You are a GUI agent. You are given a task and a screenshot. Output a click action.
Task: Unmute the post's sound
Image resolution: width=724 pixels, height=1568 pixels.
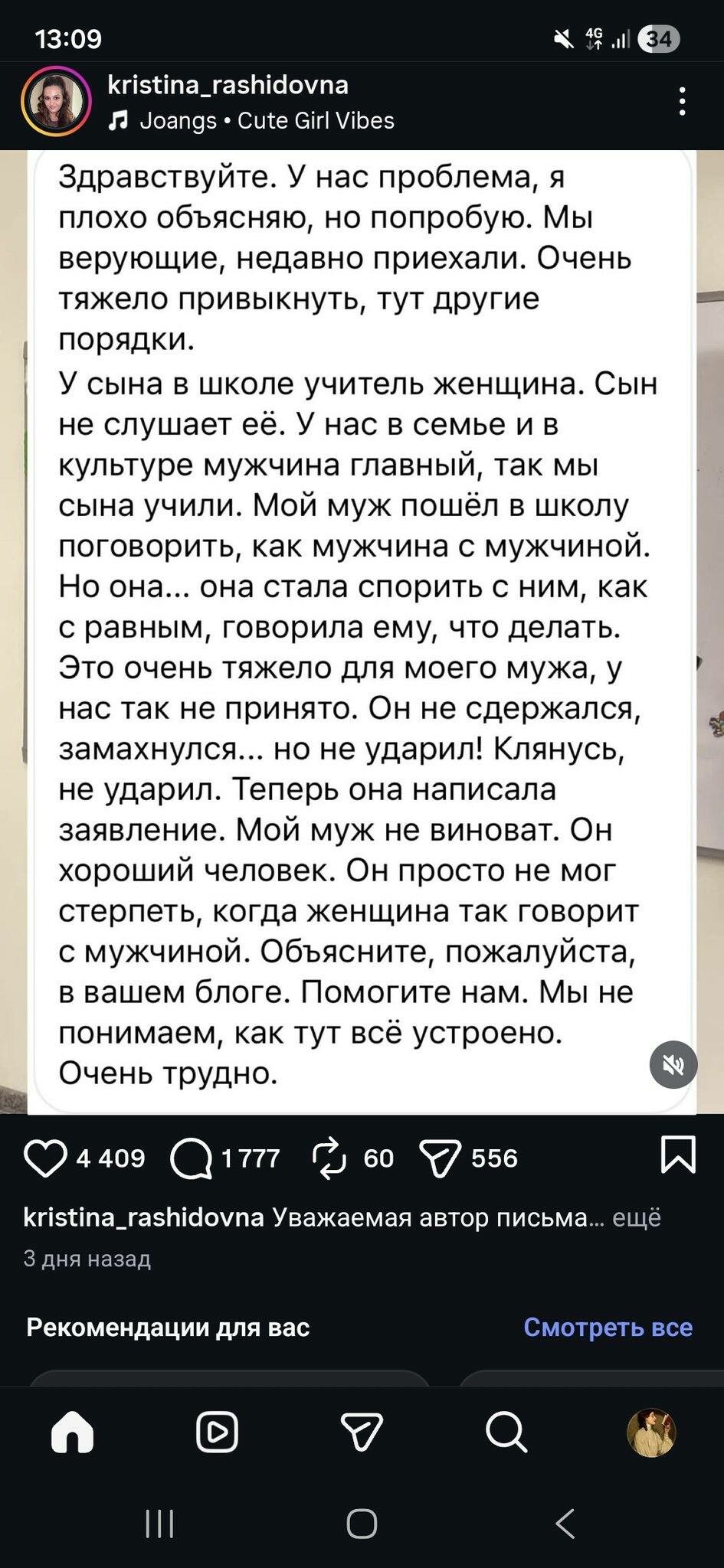click(673, 1065)
